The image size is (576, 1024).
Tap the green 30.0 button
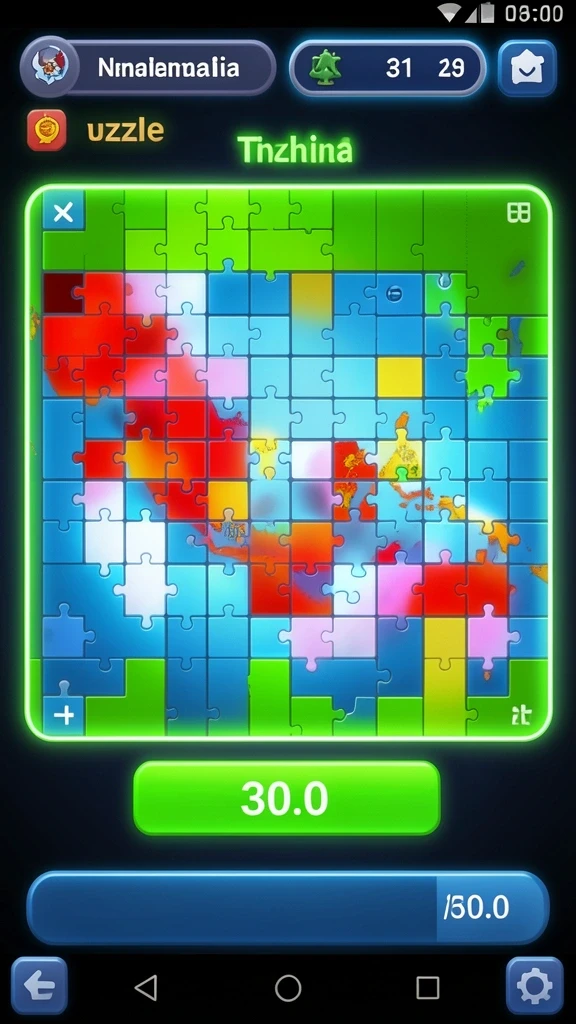[287, 798]
